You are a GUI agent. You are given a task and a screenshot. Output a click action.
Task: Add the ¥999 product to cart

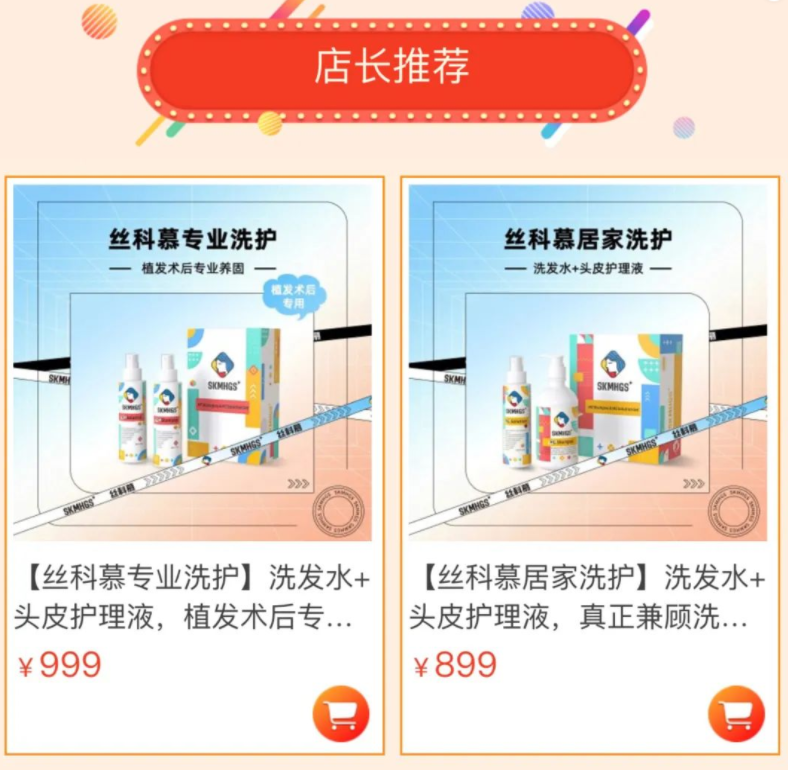point(341,714)
